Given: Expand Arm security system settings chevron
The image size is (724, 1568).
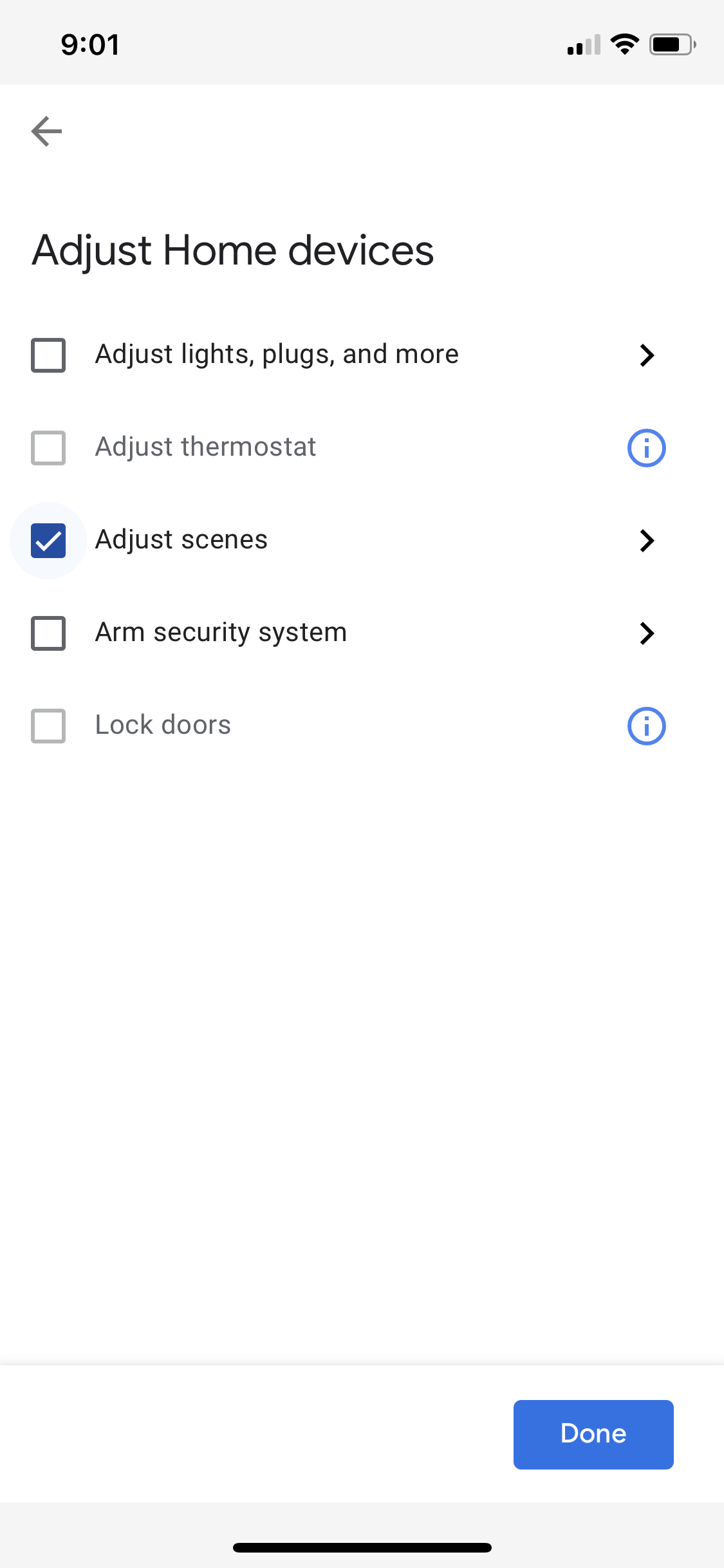Looking at the screenshot, I should [x=647, y=633].
